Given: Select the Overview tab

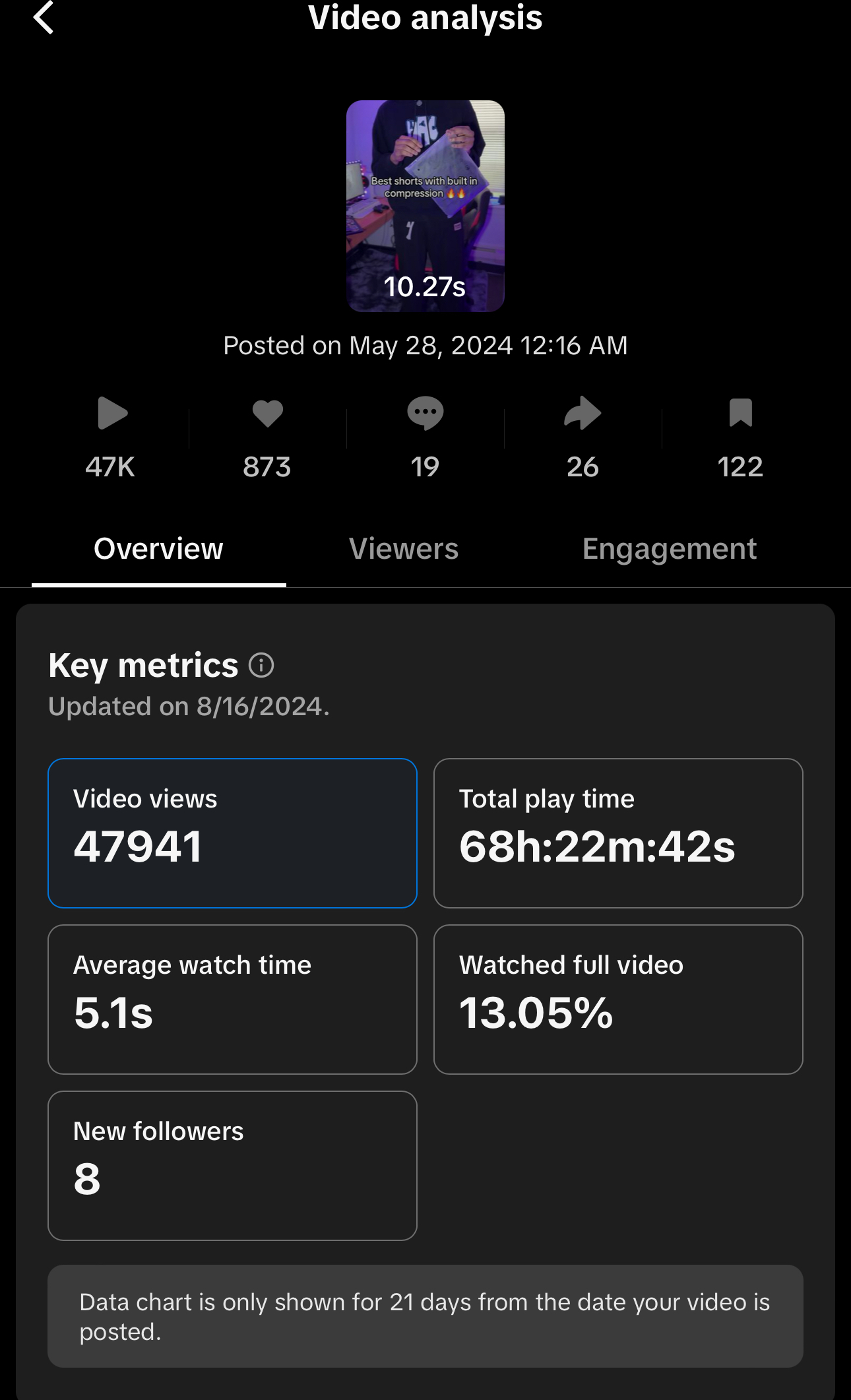Looking at the screenshot, I should point(158,549).
